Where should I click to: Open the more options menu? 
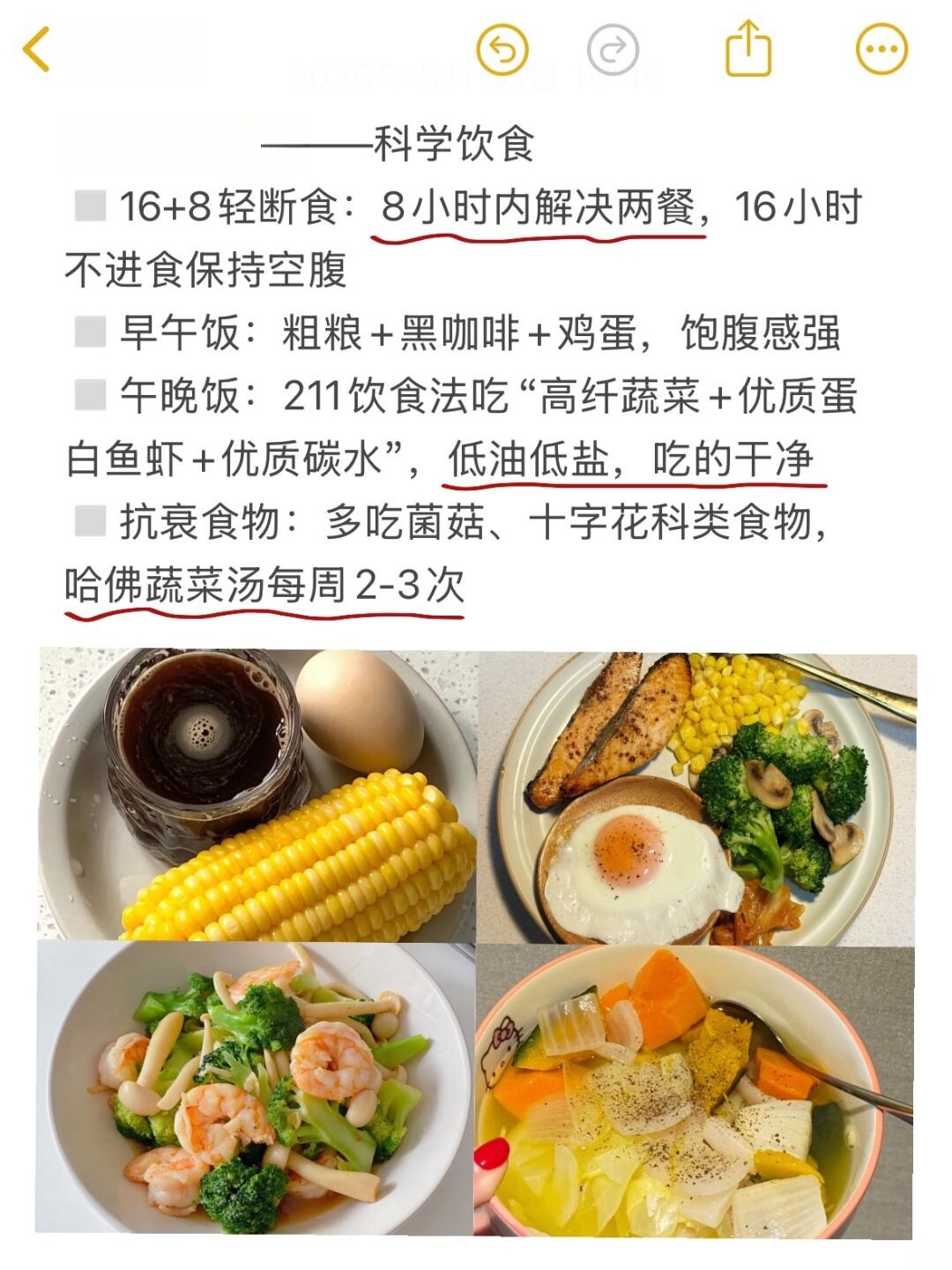coord(881,49)
